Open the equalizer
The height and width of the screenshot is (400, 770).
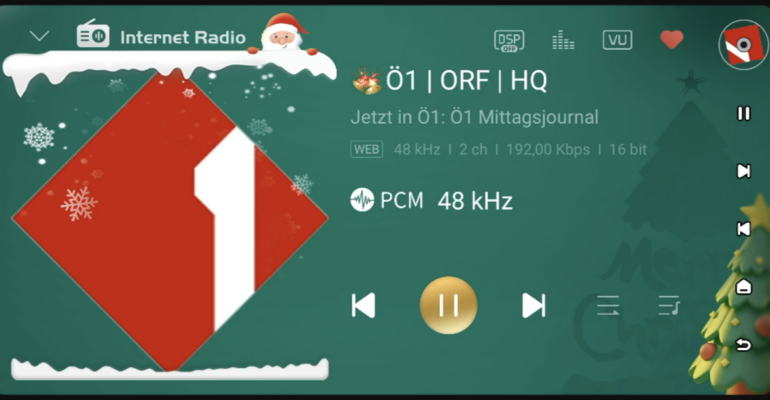coord(563,40)
